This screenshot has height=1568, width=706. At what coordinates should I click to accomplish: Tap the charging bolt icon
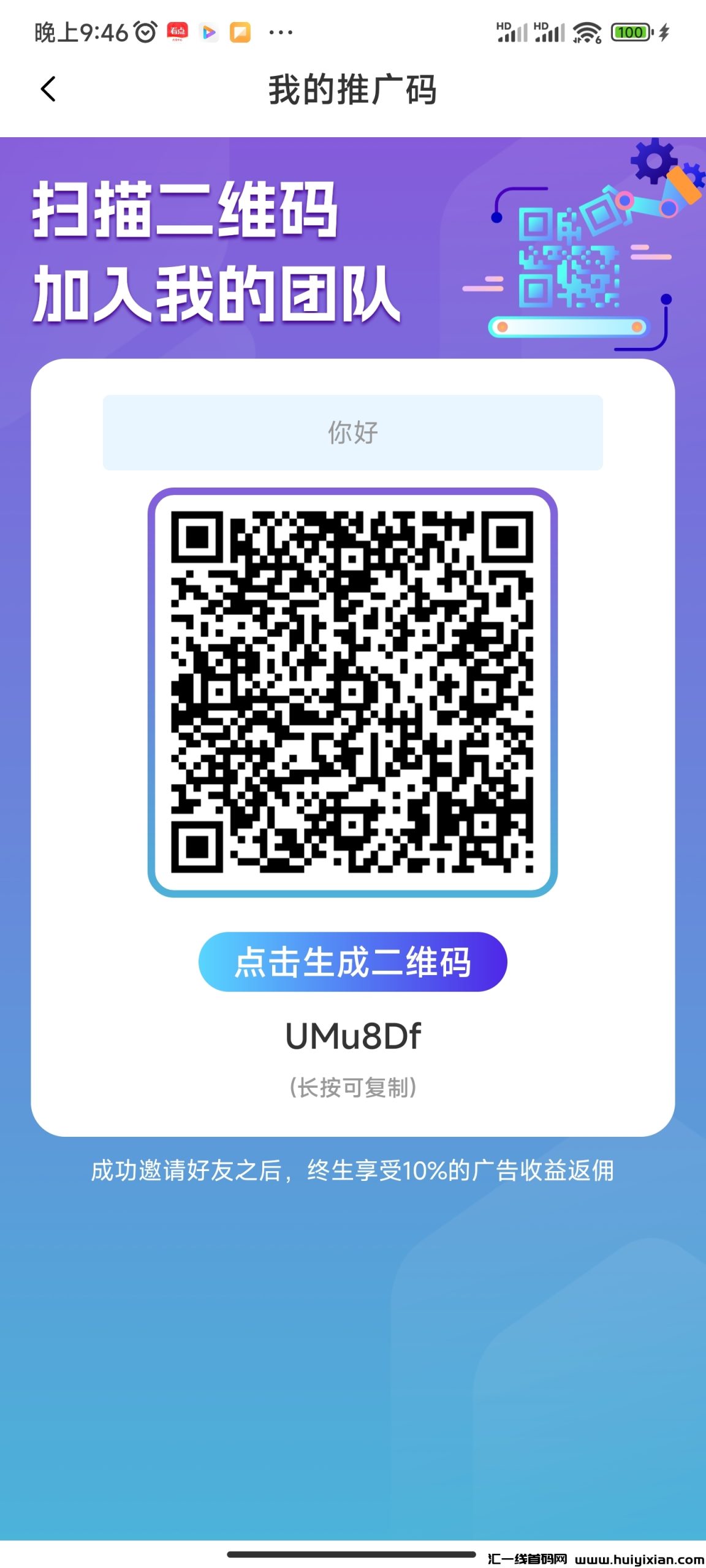(x=664, y=32)
